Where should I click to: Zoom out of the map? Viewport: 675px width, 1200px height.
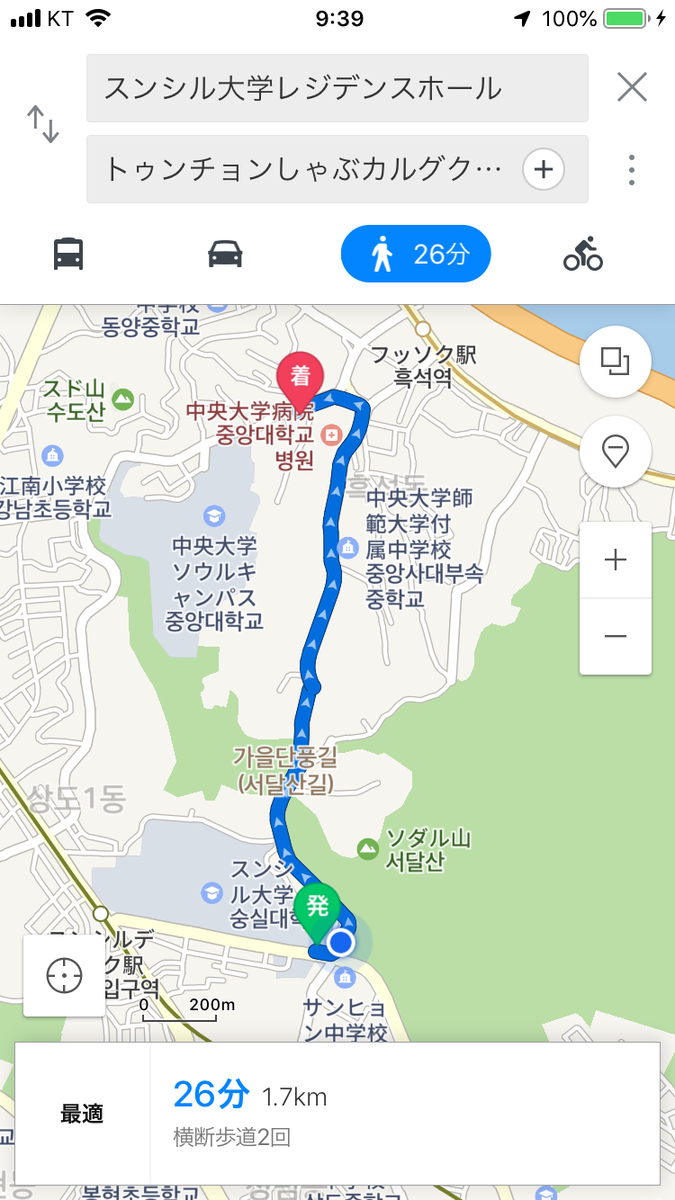(x=615, y=636)
